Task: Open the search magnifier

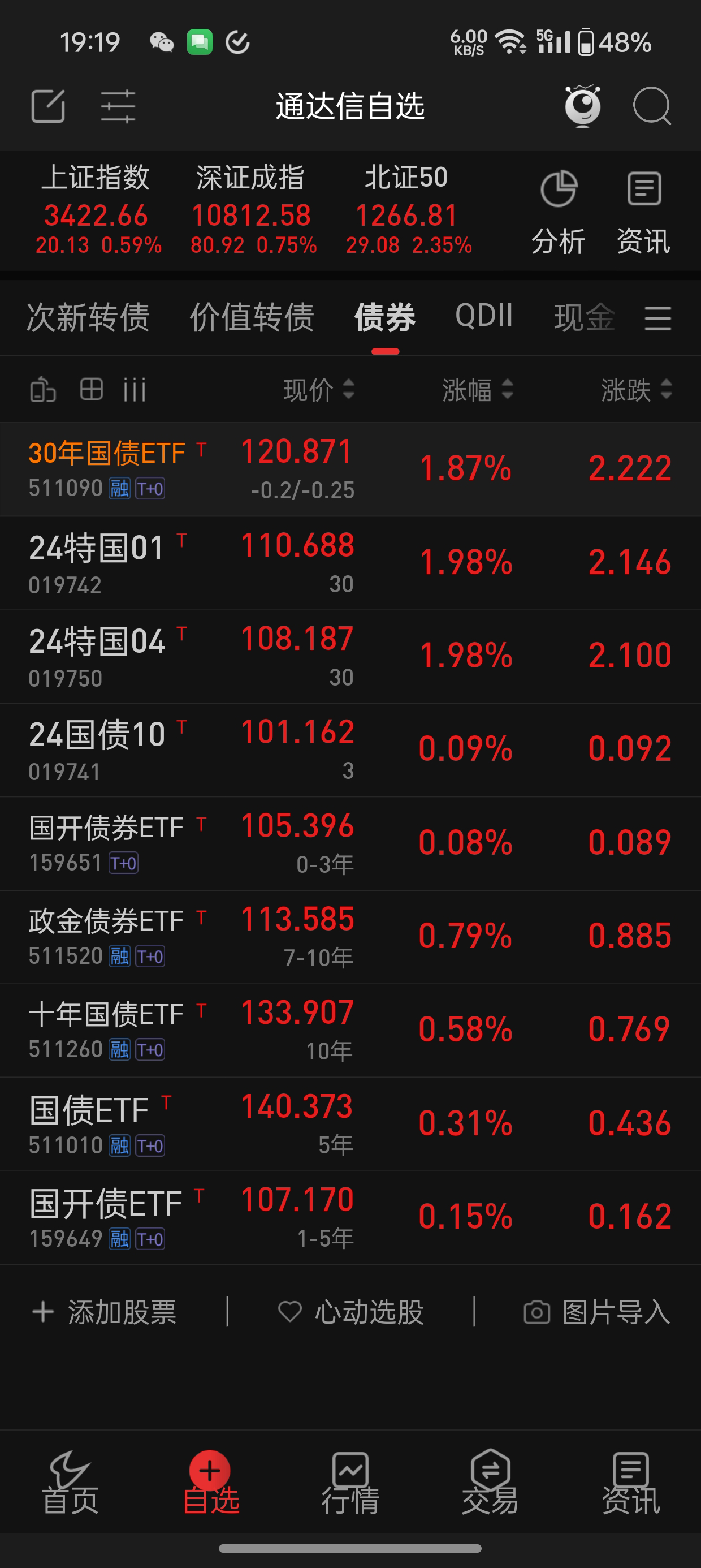Action: click(x=651, y=106)
